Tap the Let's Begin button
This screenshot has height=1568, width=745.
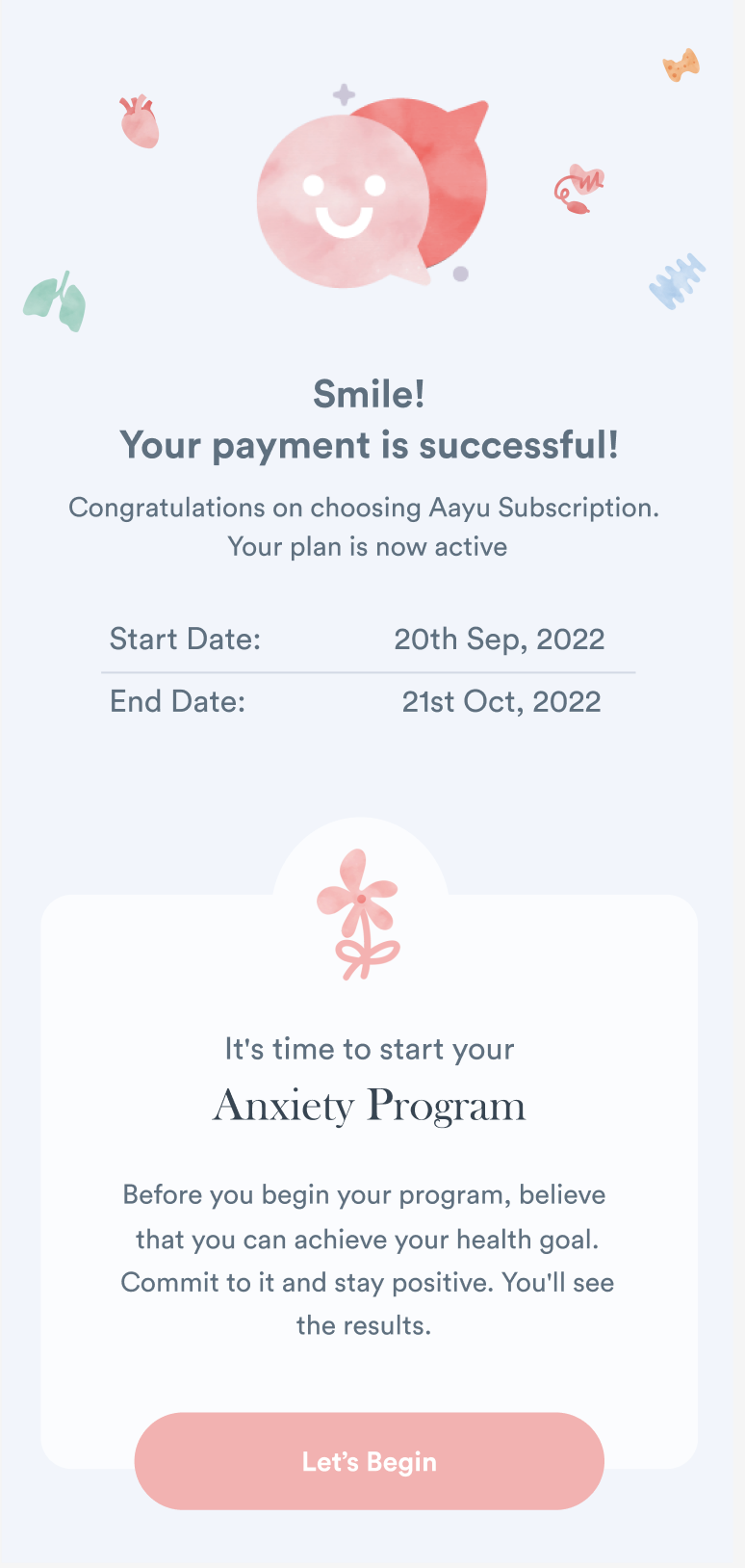pyautogui.click(x=370, y=1461)
